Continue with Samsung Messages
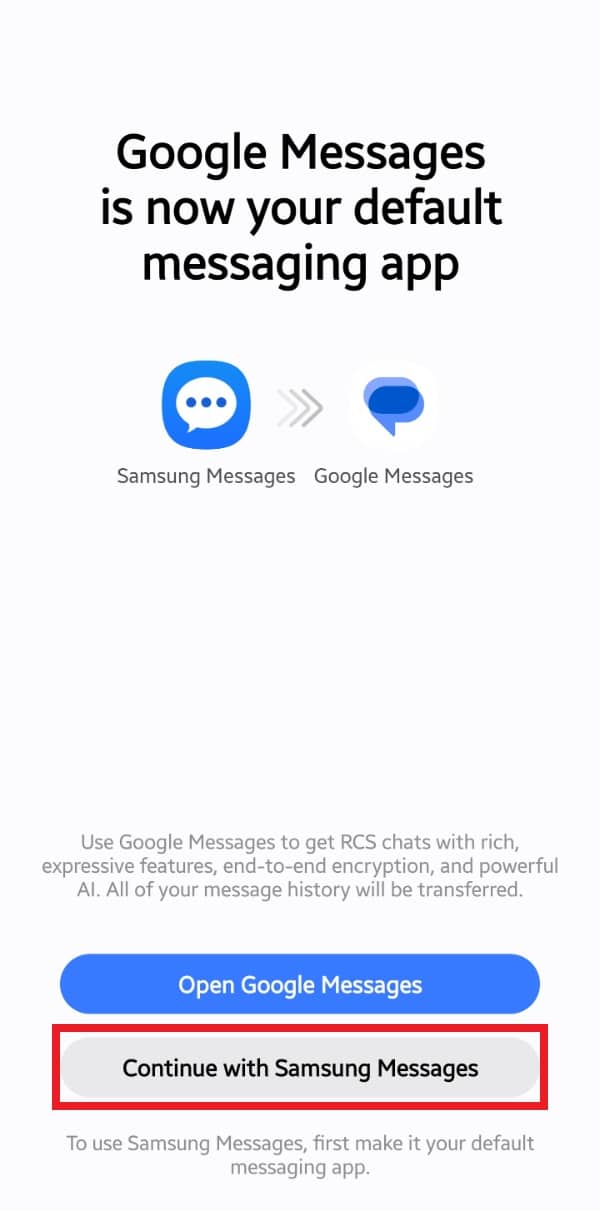This screenshot has width=600, height=1211. coord(300,1067)
